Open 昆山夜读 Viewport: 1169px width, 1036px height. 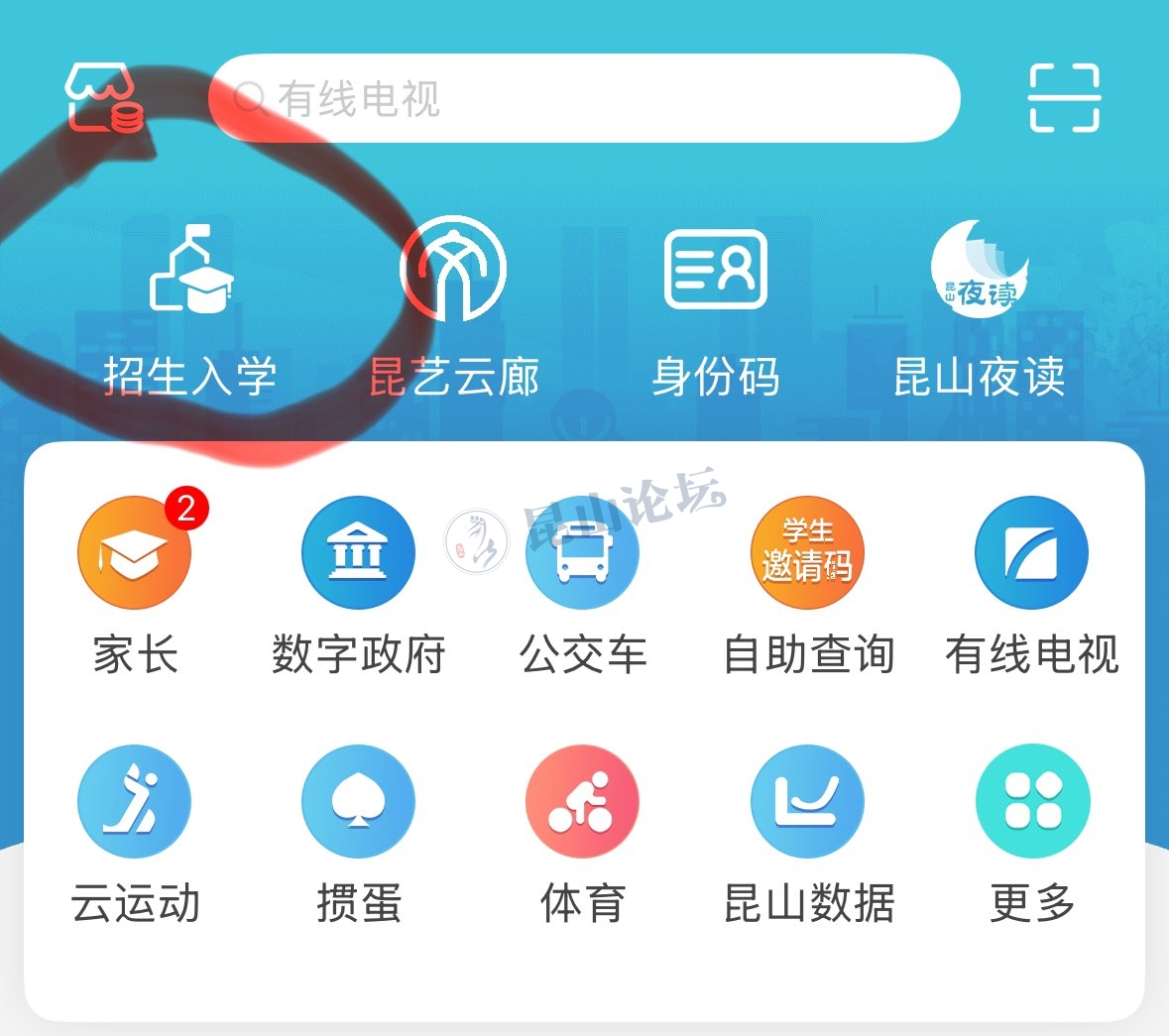click(x=980, y=307)
